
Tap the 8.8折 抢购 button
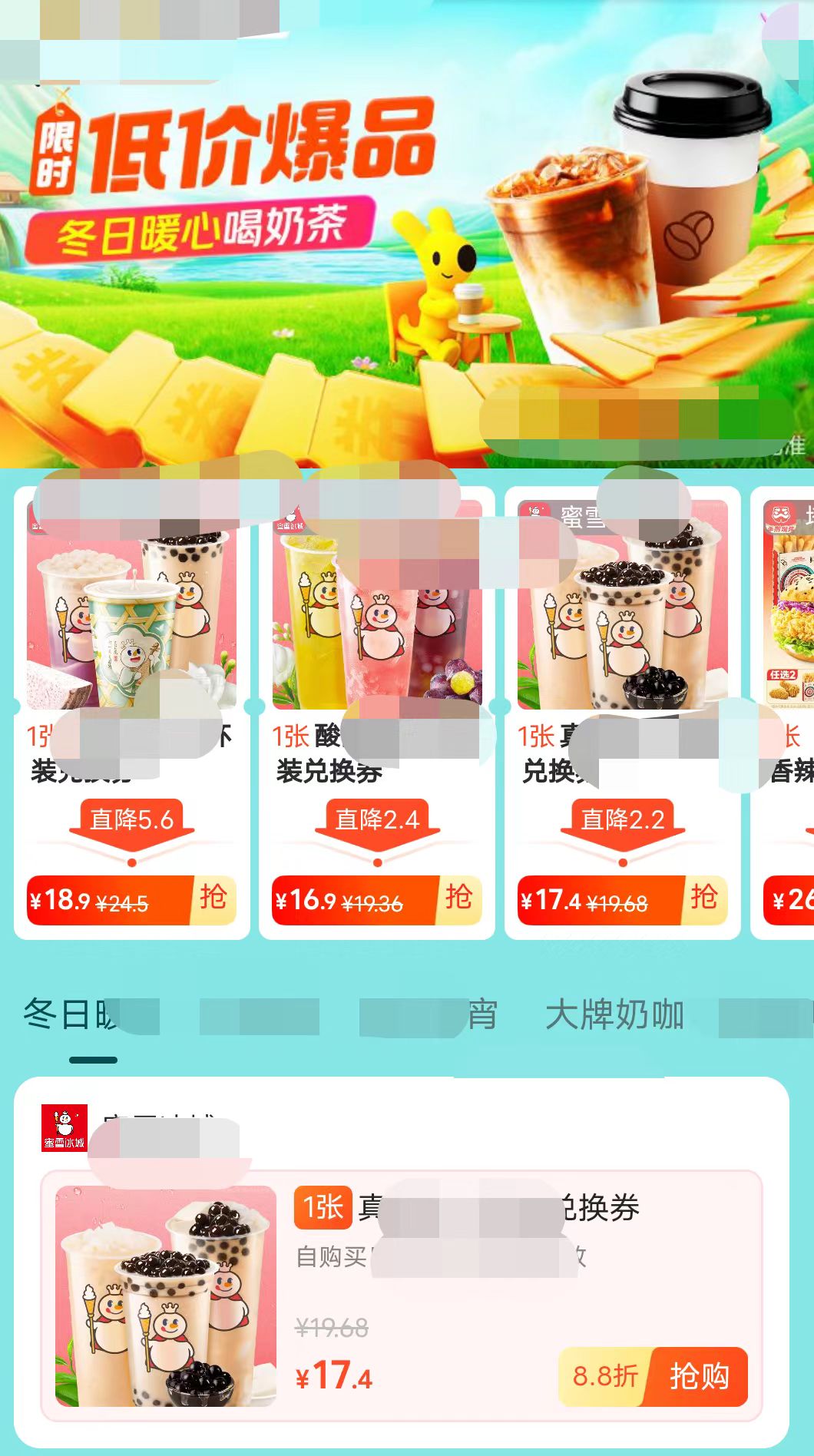[x=654, y=1376]
